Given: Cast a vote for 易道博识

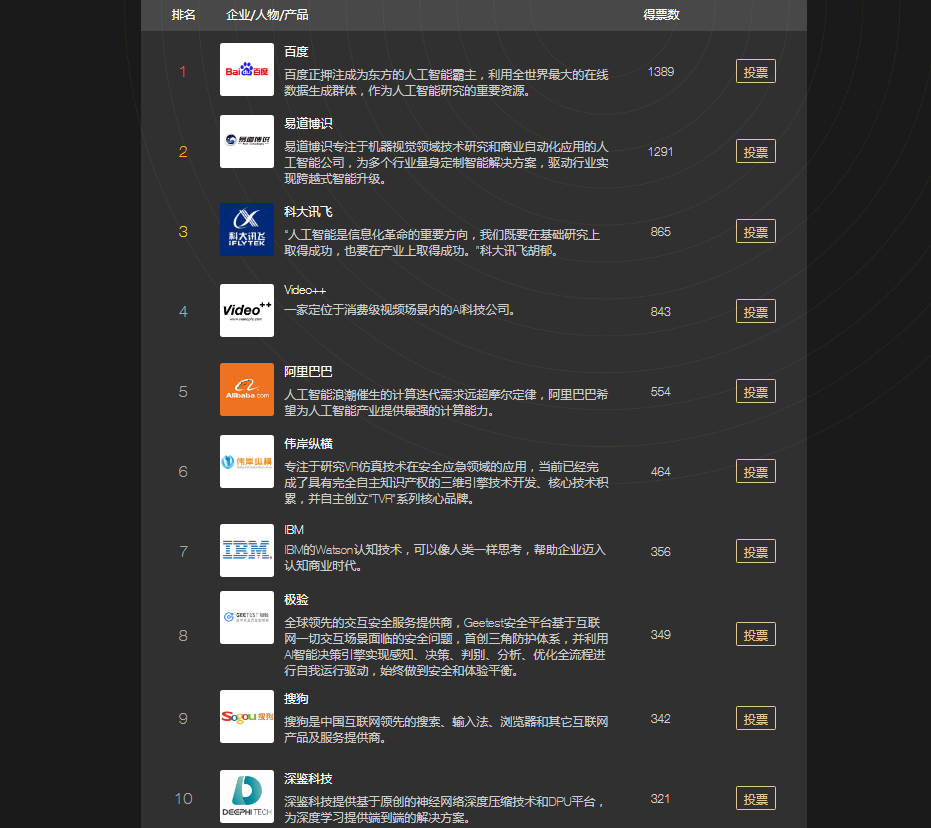Looking at the screenshot, I should [755, 151].
